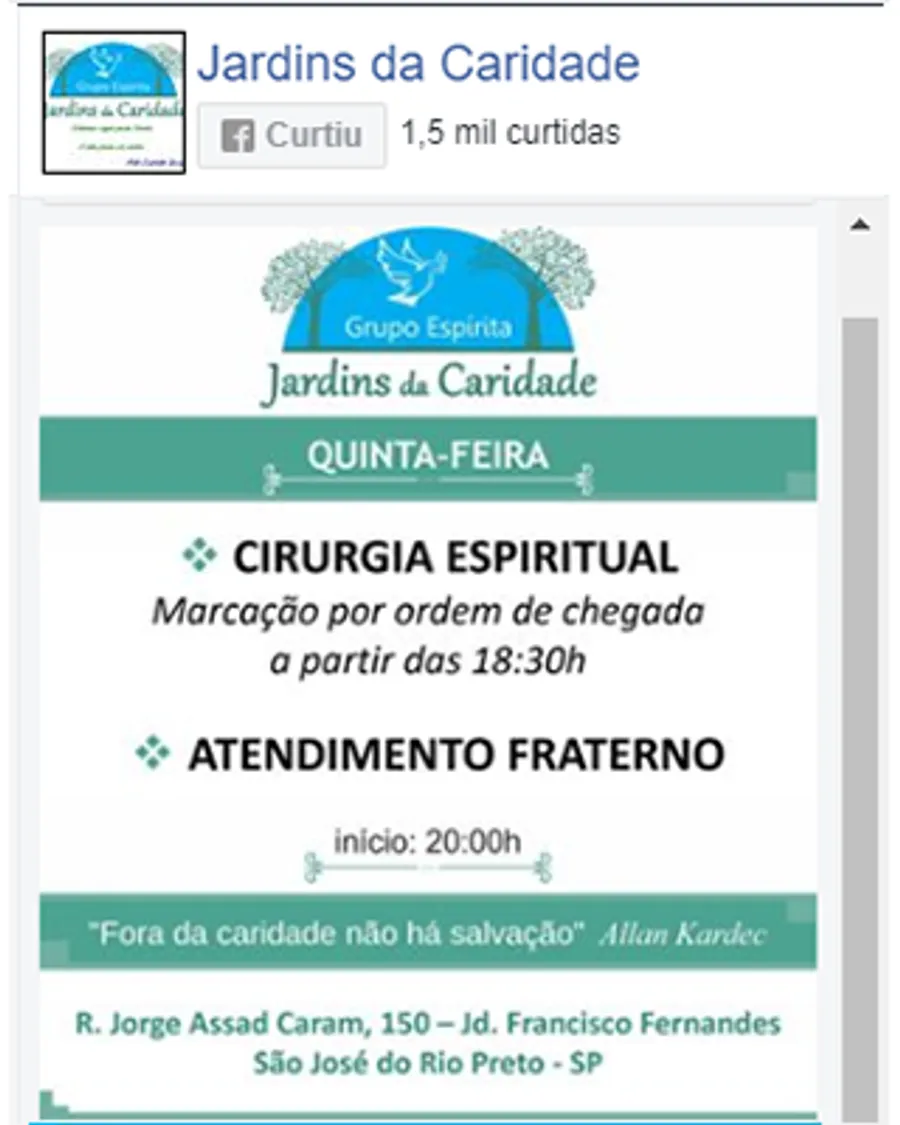Tap the scrollbar up arrow

coord(859,226)
